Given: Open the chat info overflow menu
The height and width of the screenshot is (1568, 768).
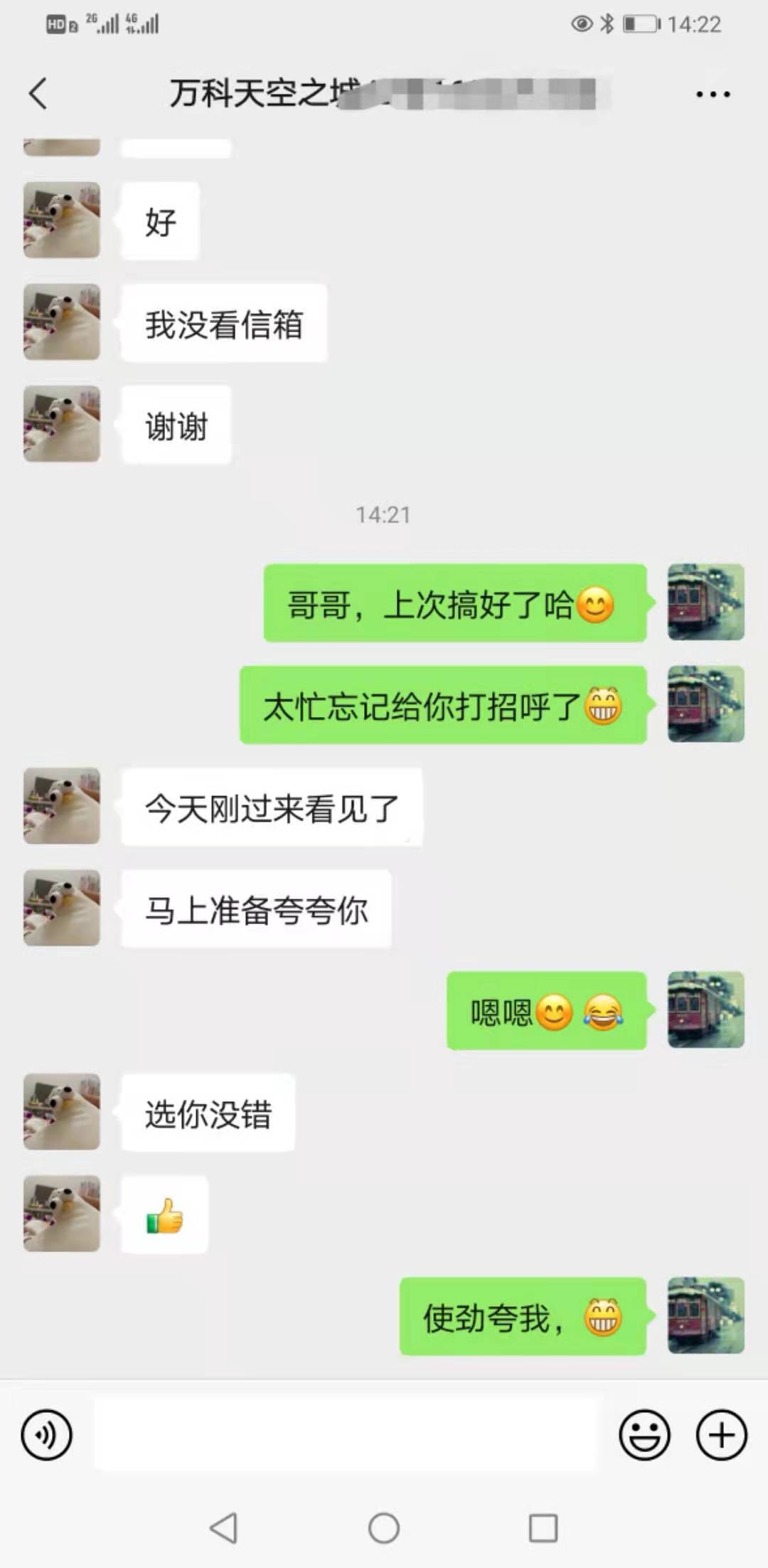Looking at the screenshot, I should point(713,94).
